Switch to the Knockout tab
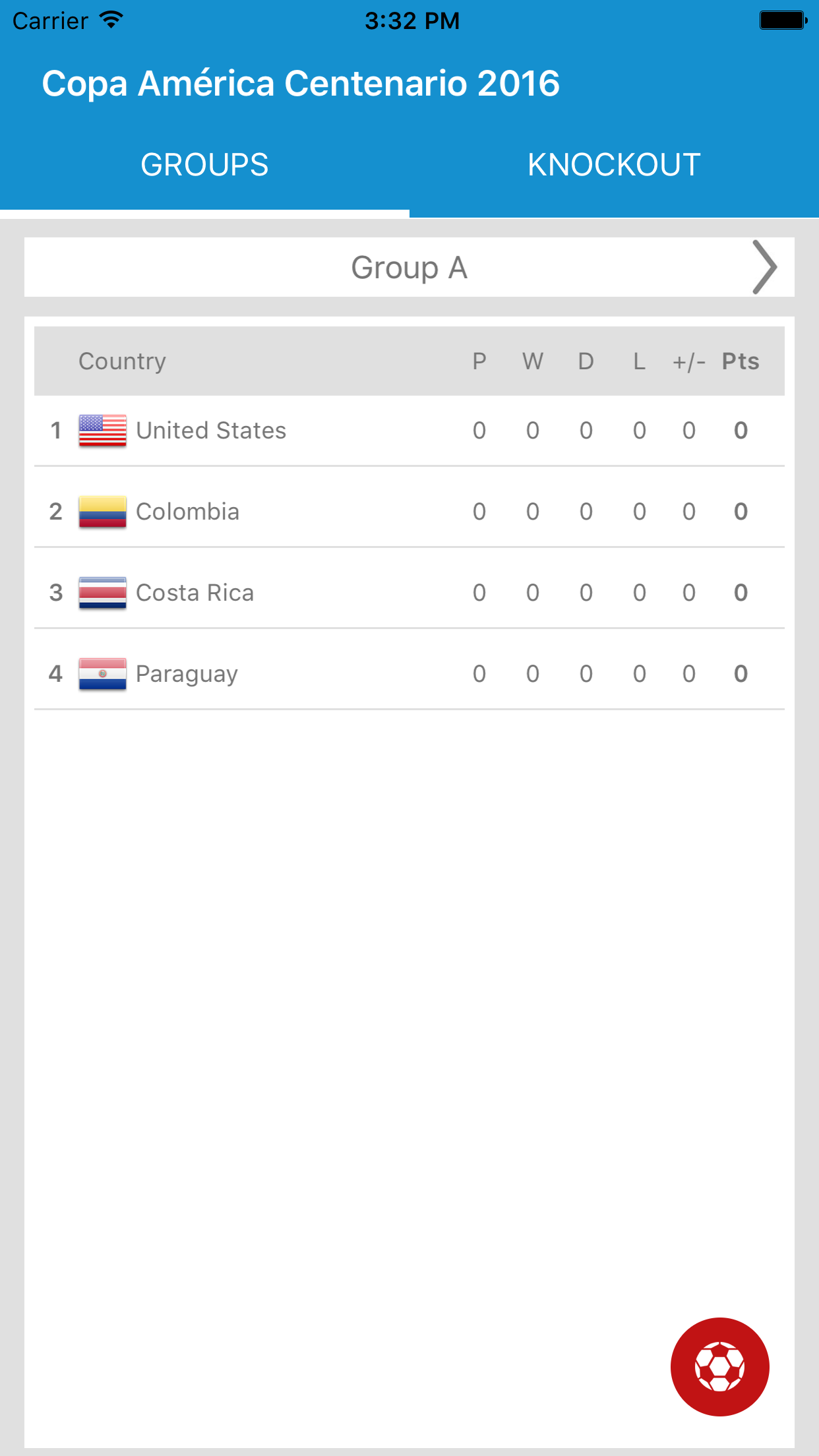The width and height of the screenshot is (819, 1456). pos(613,165)
